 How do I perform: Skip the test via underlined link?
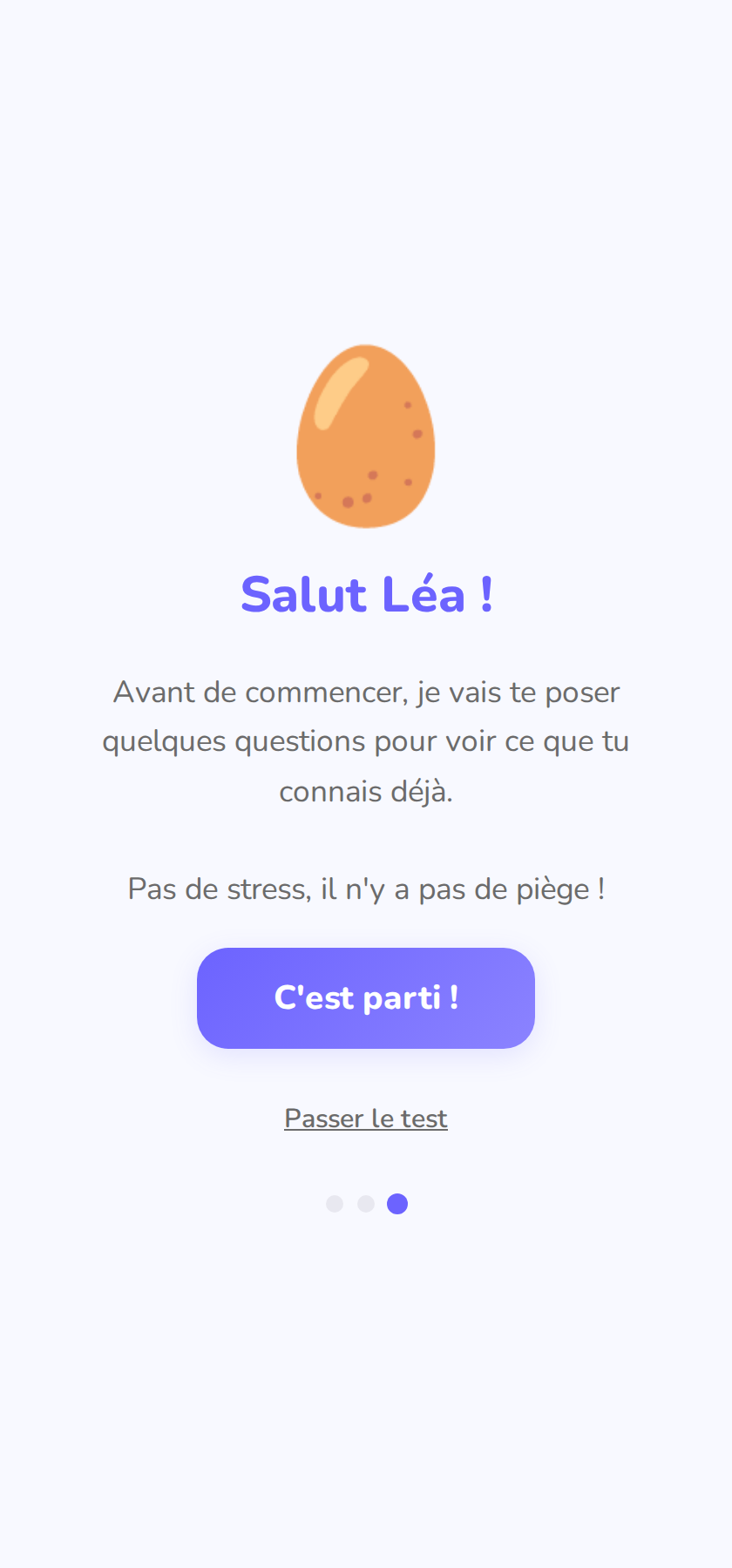(x=366, y=1118)
